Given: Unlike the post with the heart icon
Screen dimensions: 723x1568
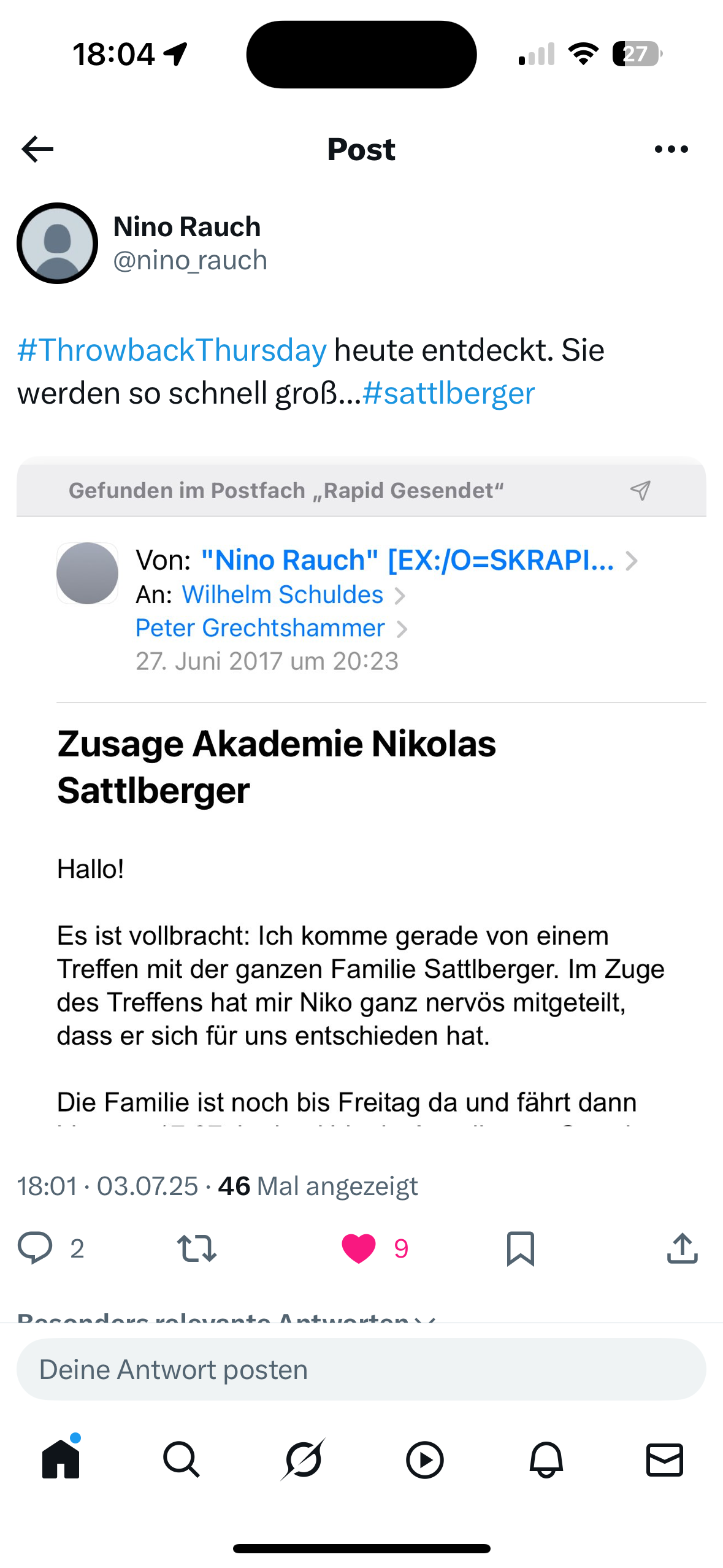Looking at the screenshot, I should pos(359,1248).
